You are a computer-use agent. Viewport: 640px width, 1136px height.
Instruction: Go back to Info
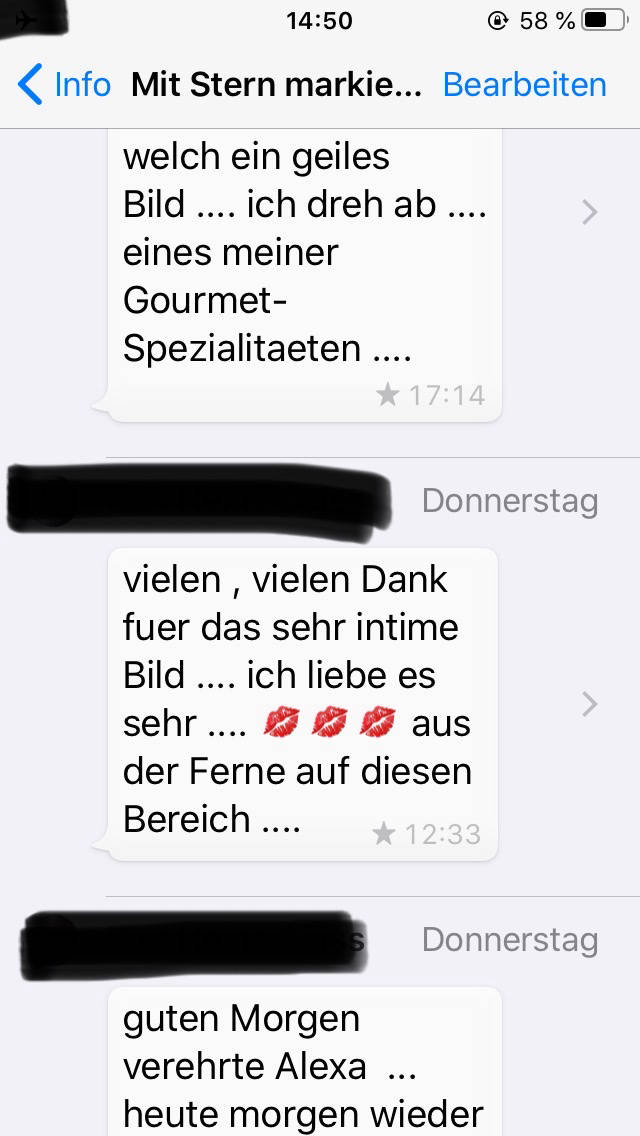click(x=64, y=85)
